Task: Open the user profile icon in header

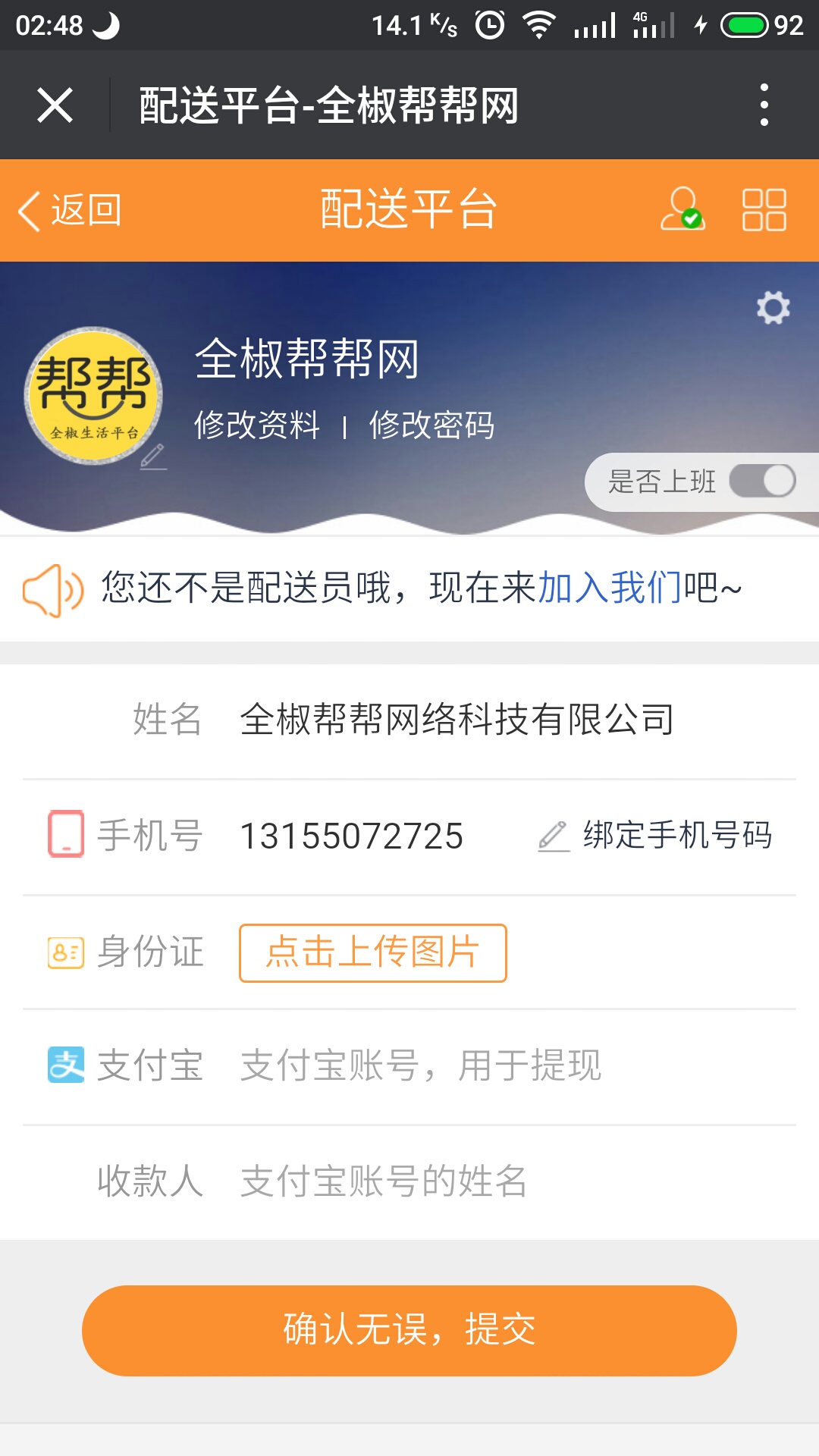Action: [x=682, y=209]
